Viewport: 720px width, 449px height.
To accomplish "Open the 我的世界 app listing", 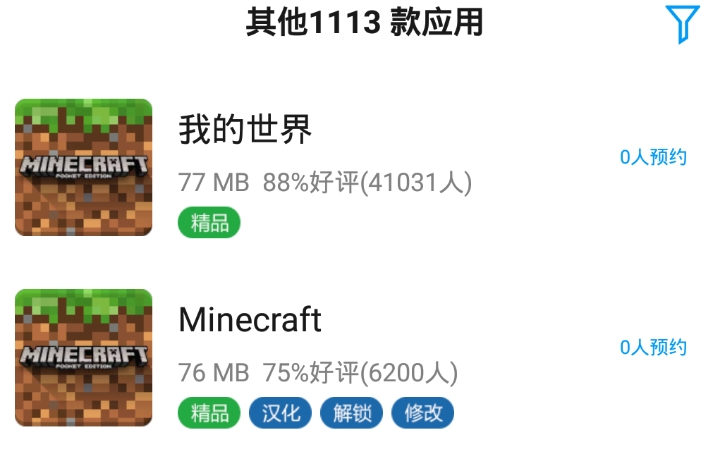I will [246, 130].
